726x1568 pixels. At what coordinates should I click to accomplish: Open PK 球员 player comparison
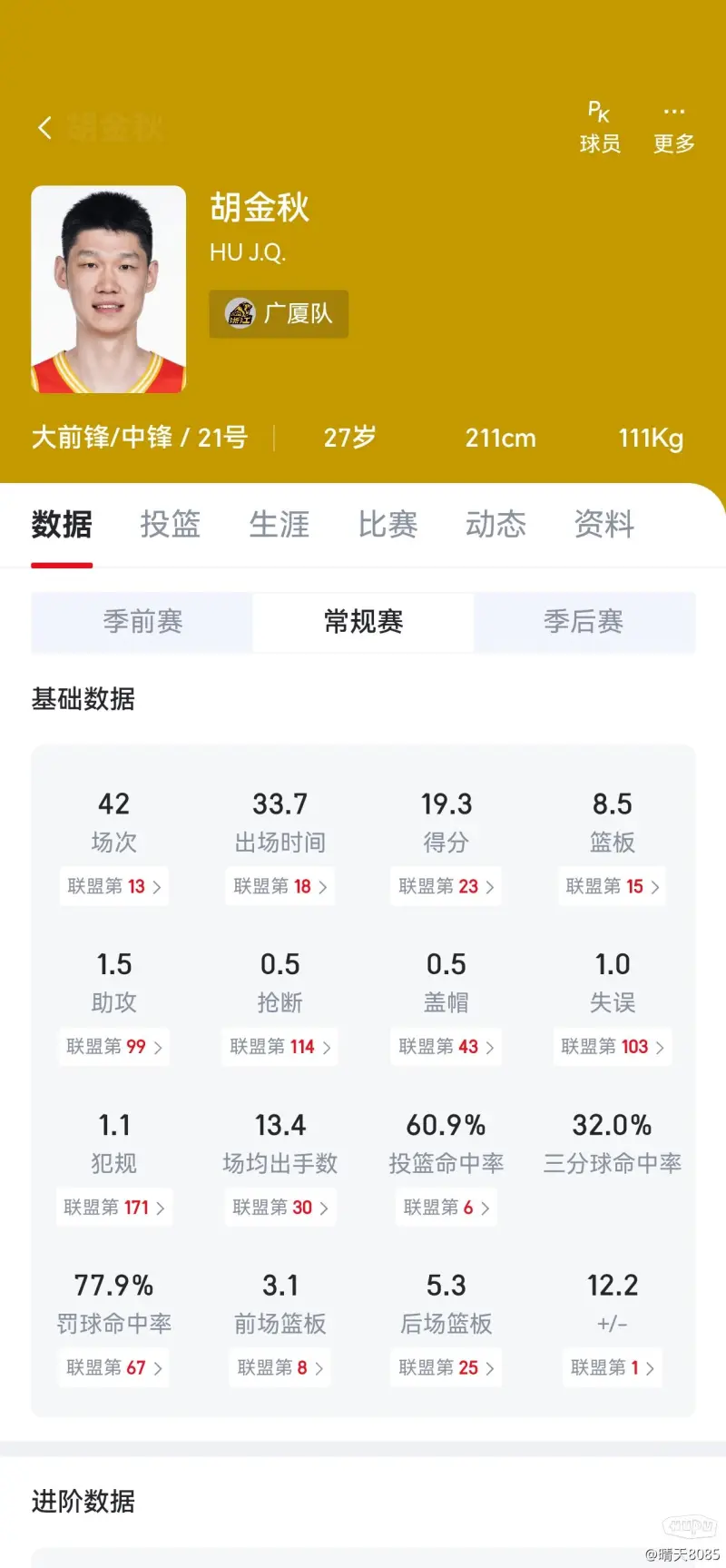600,127
